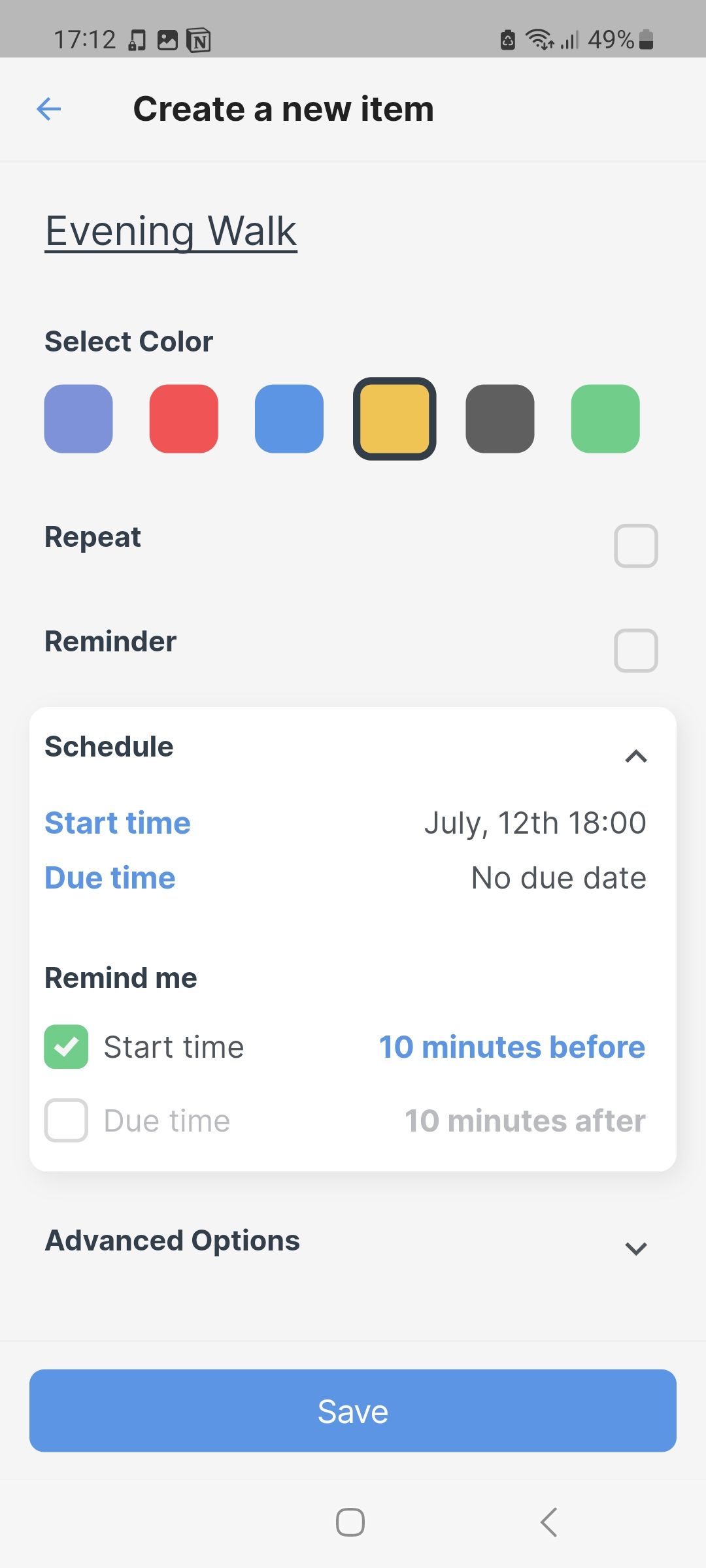
Task: Choose the red color swatch
Action: pos(184,419)
